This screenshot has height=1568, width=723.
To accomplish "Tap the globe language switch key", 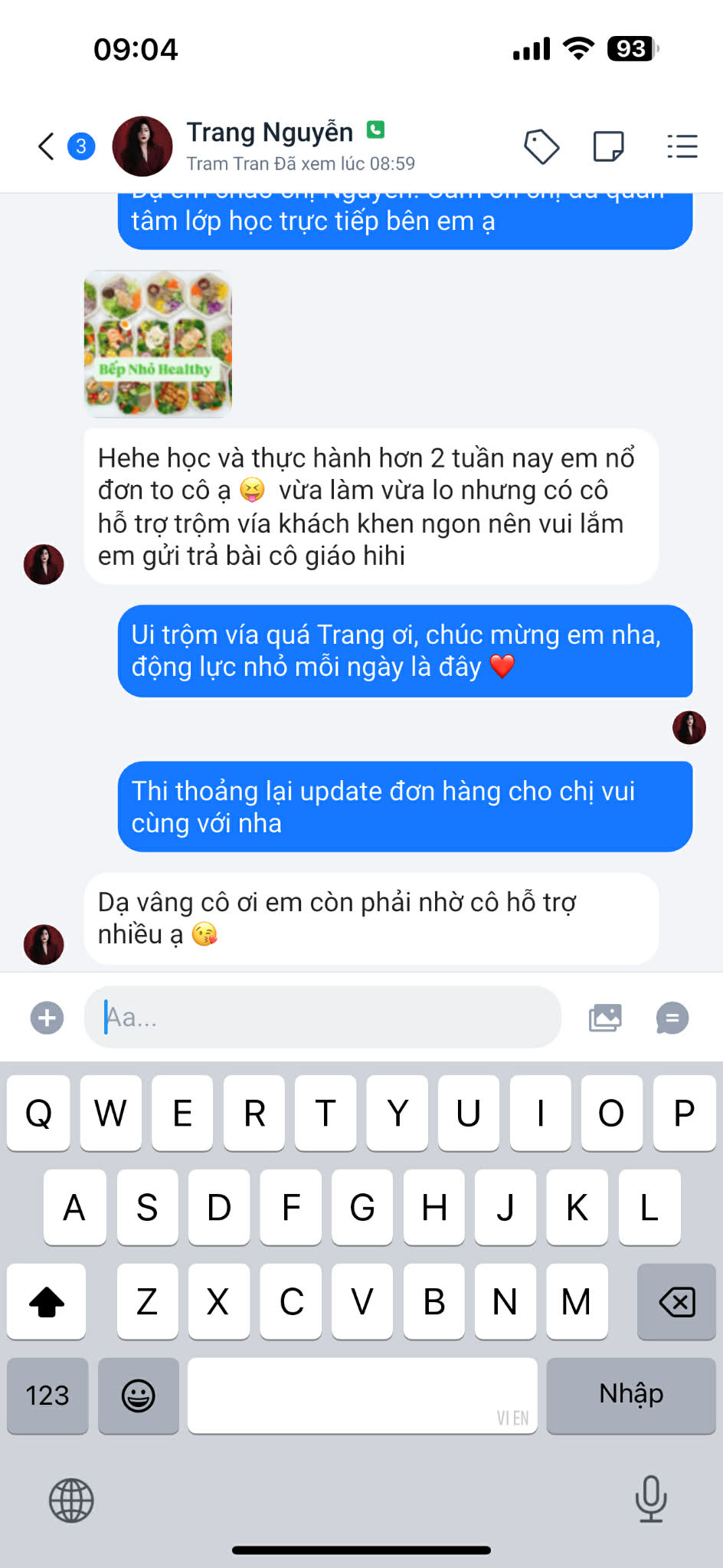I will coord(71,1500).
